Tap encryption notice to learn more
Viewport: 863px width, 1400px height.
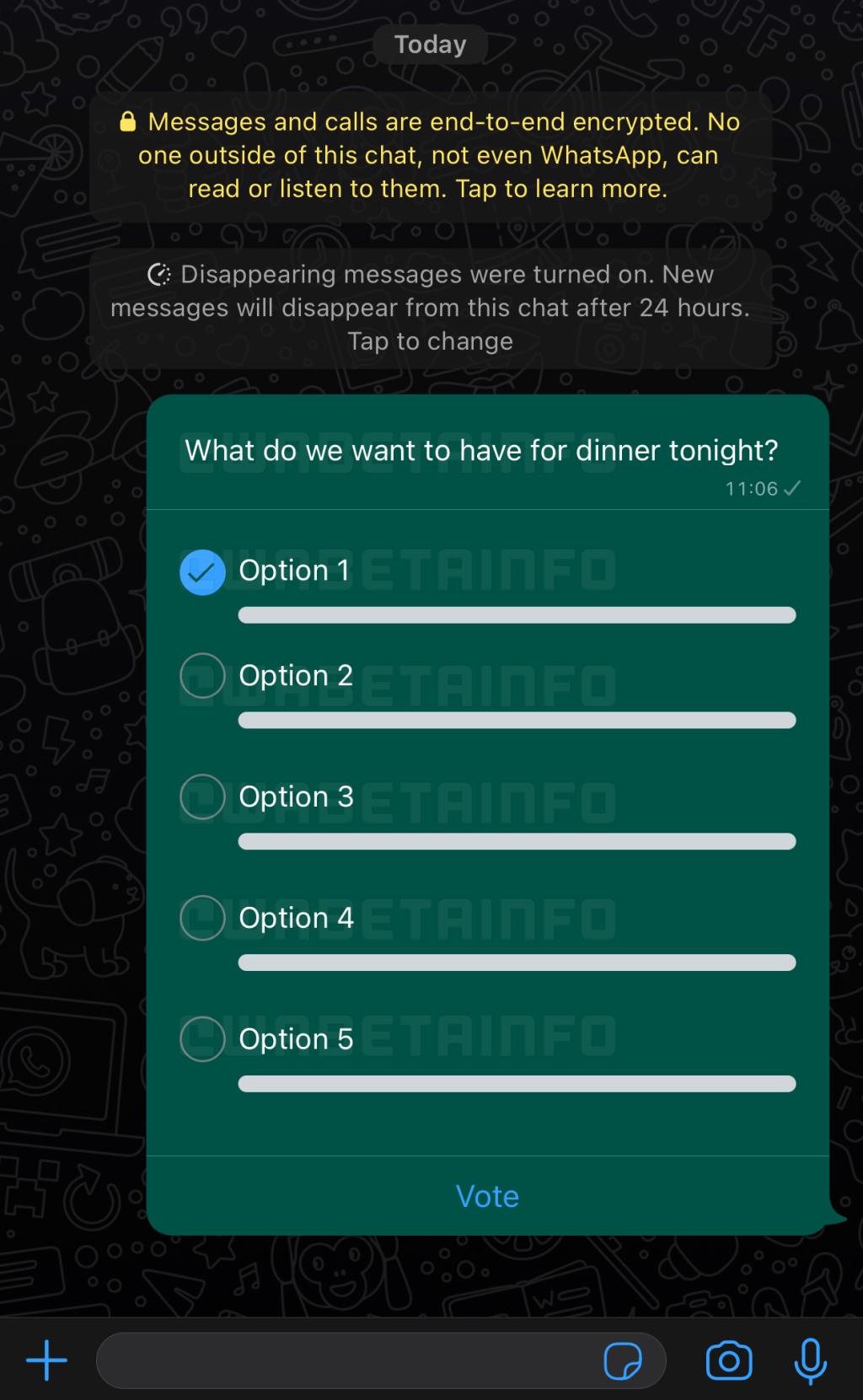431,156
